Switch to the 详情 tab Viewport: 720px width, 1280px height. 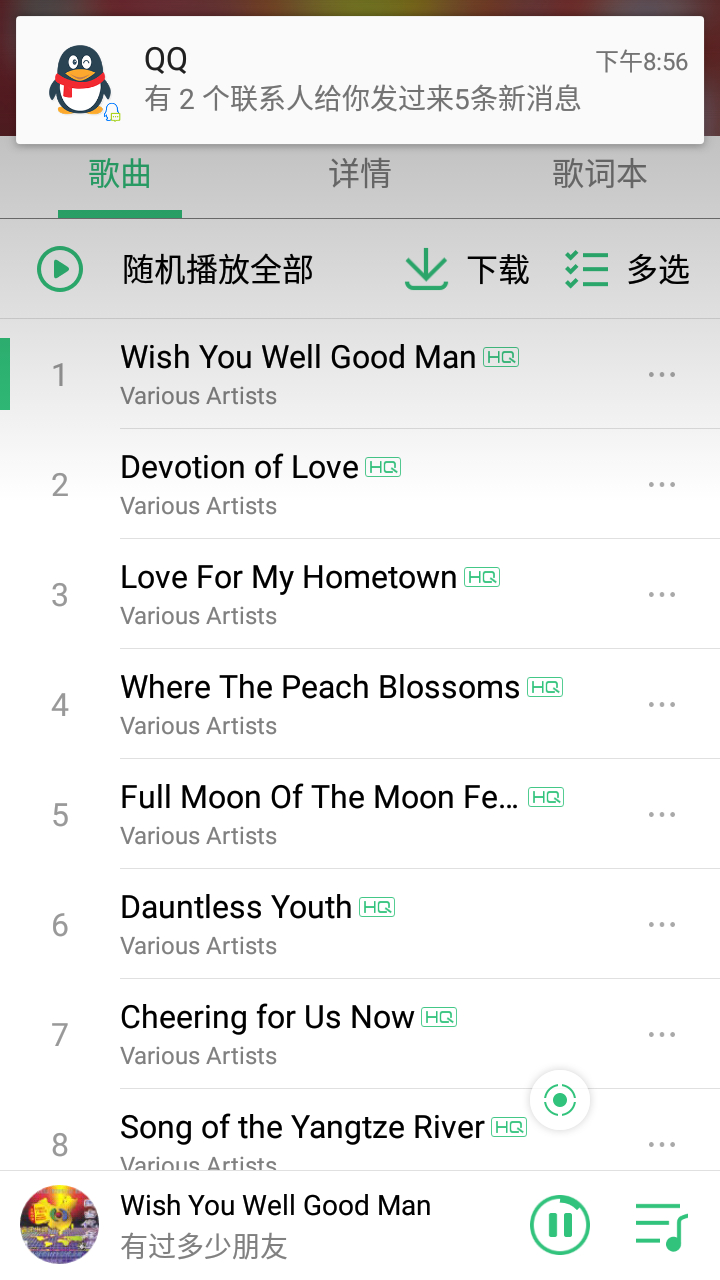point(360,174)
